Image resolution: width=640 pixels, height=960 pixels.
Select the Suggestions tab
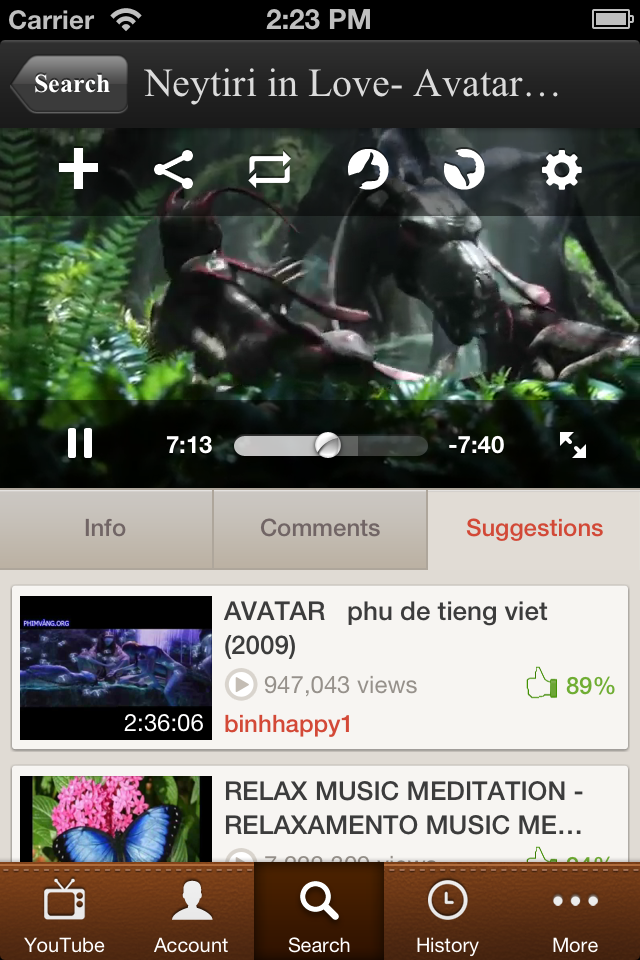(534, 528)
